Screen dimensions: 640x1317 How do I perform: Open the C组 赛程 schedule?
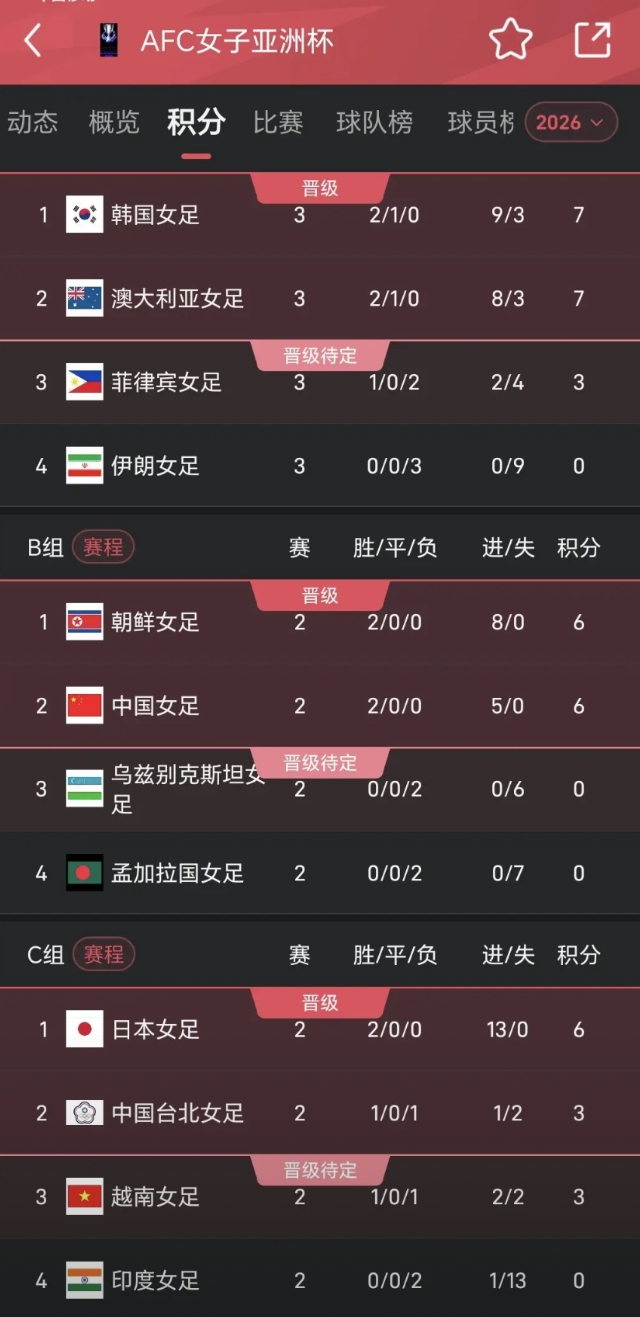[x=103, y=954]
